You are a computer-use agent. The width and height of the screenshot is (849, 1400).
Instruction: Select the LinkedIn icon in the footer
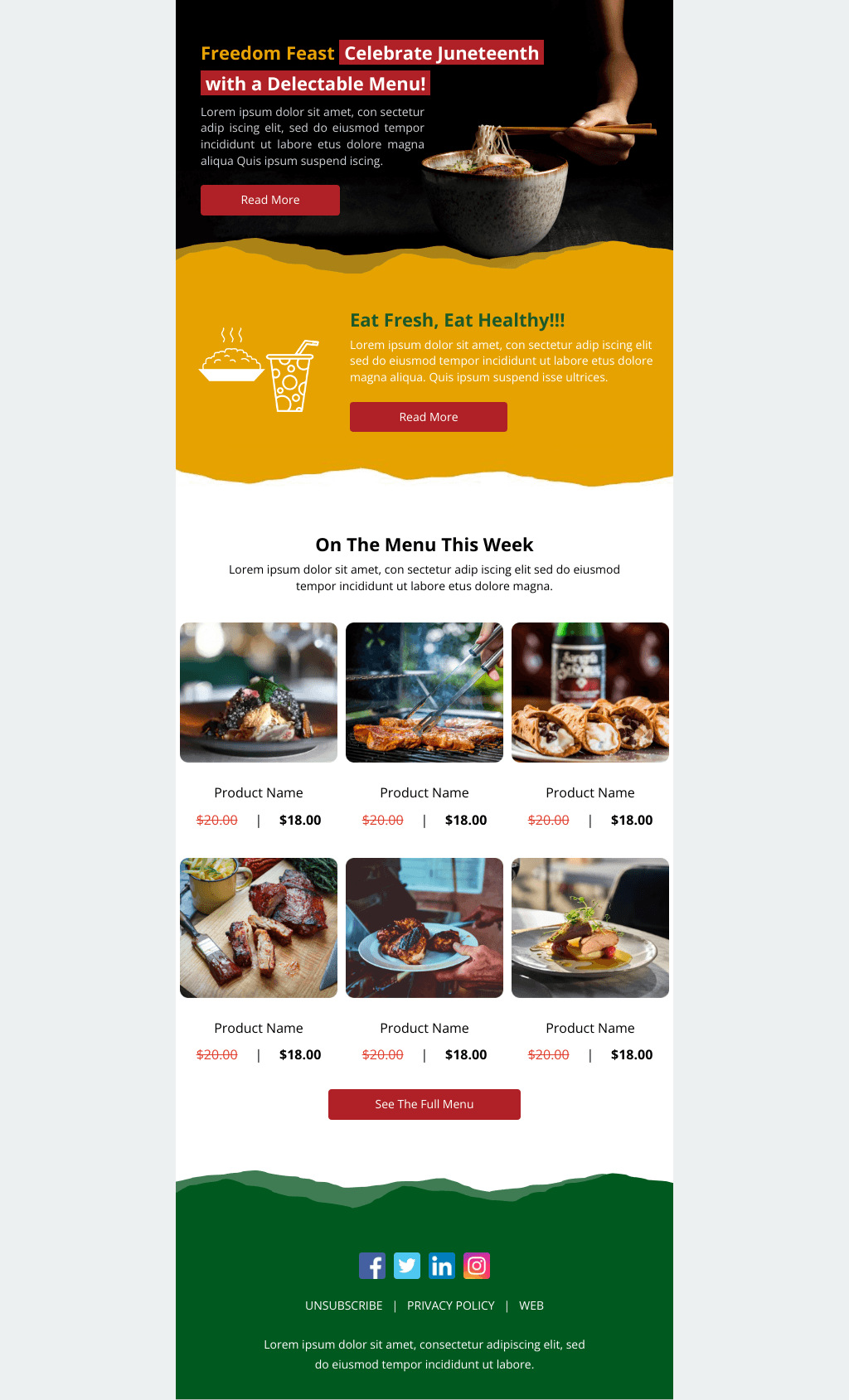442,1267
